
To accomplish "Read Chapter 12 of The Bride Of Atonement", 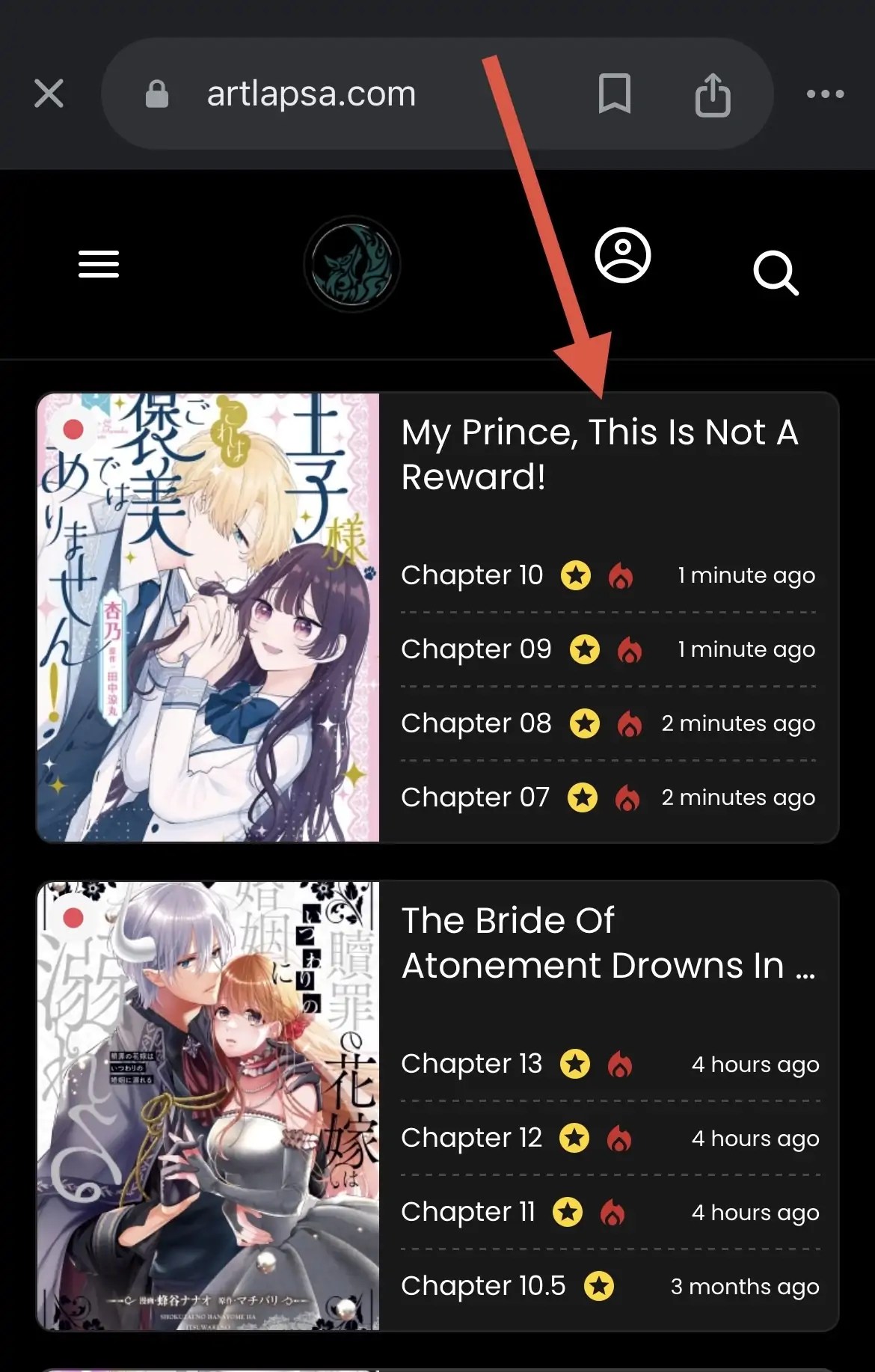I will coord(471,1138).
